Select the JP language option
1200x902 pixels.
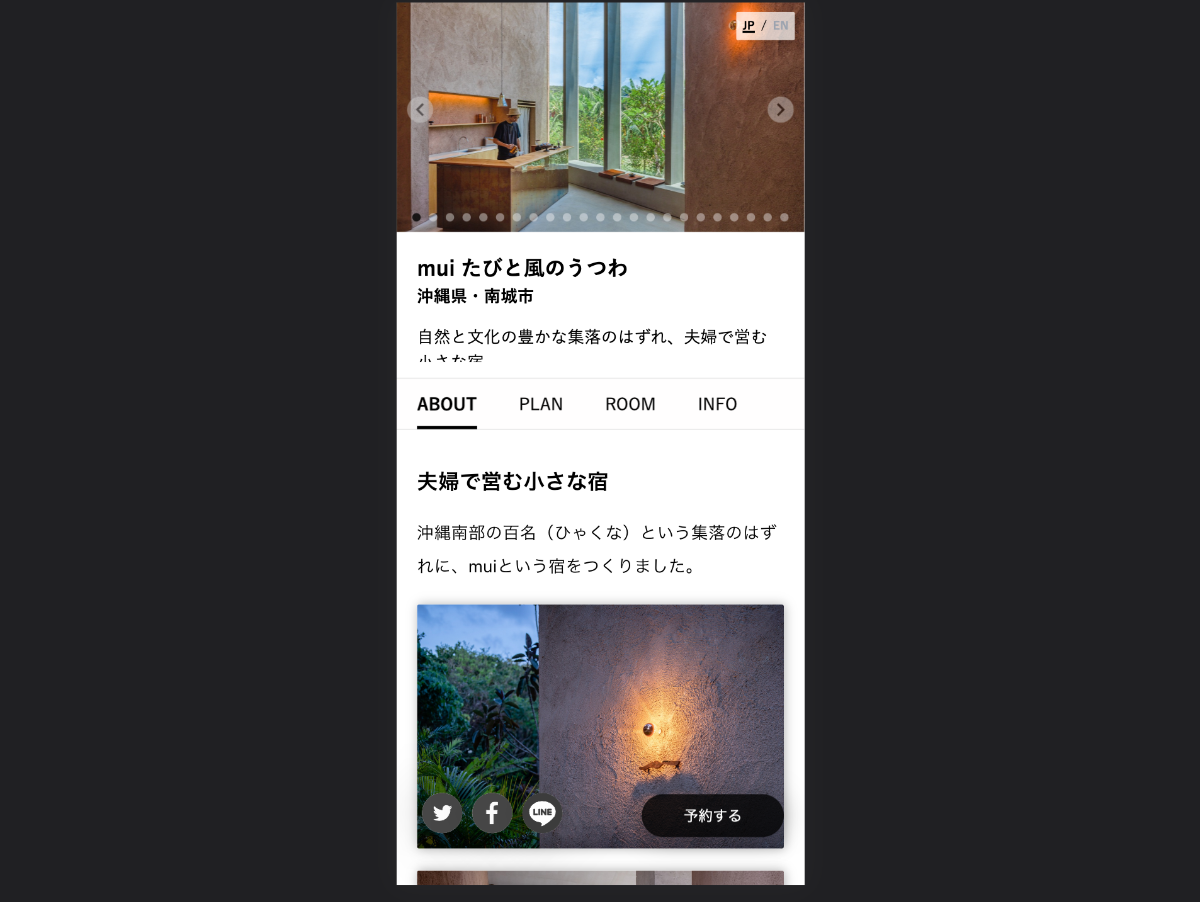pyautogui.click(x=748, y=26)
